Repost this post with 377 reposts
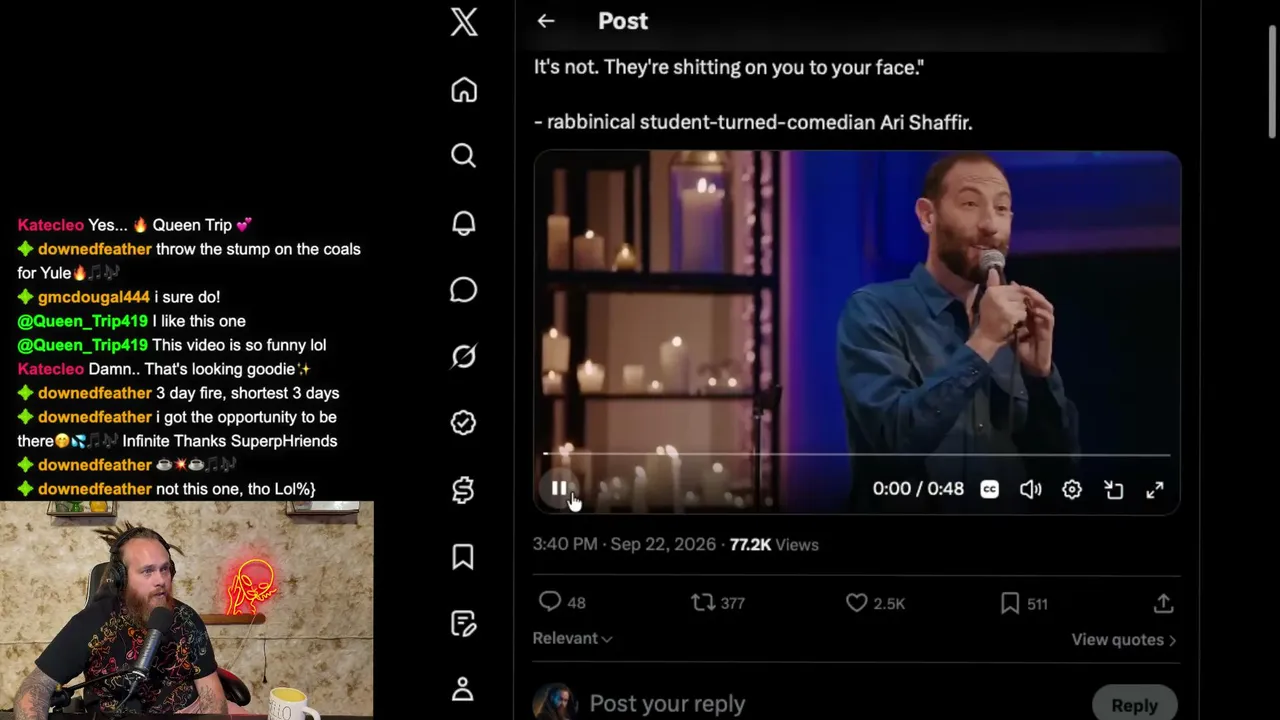This screenshot has height=720, width=1280. tap(718, 602)
